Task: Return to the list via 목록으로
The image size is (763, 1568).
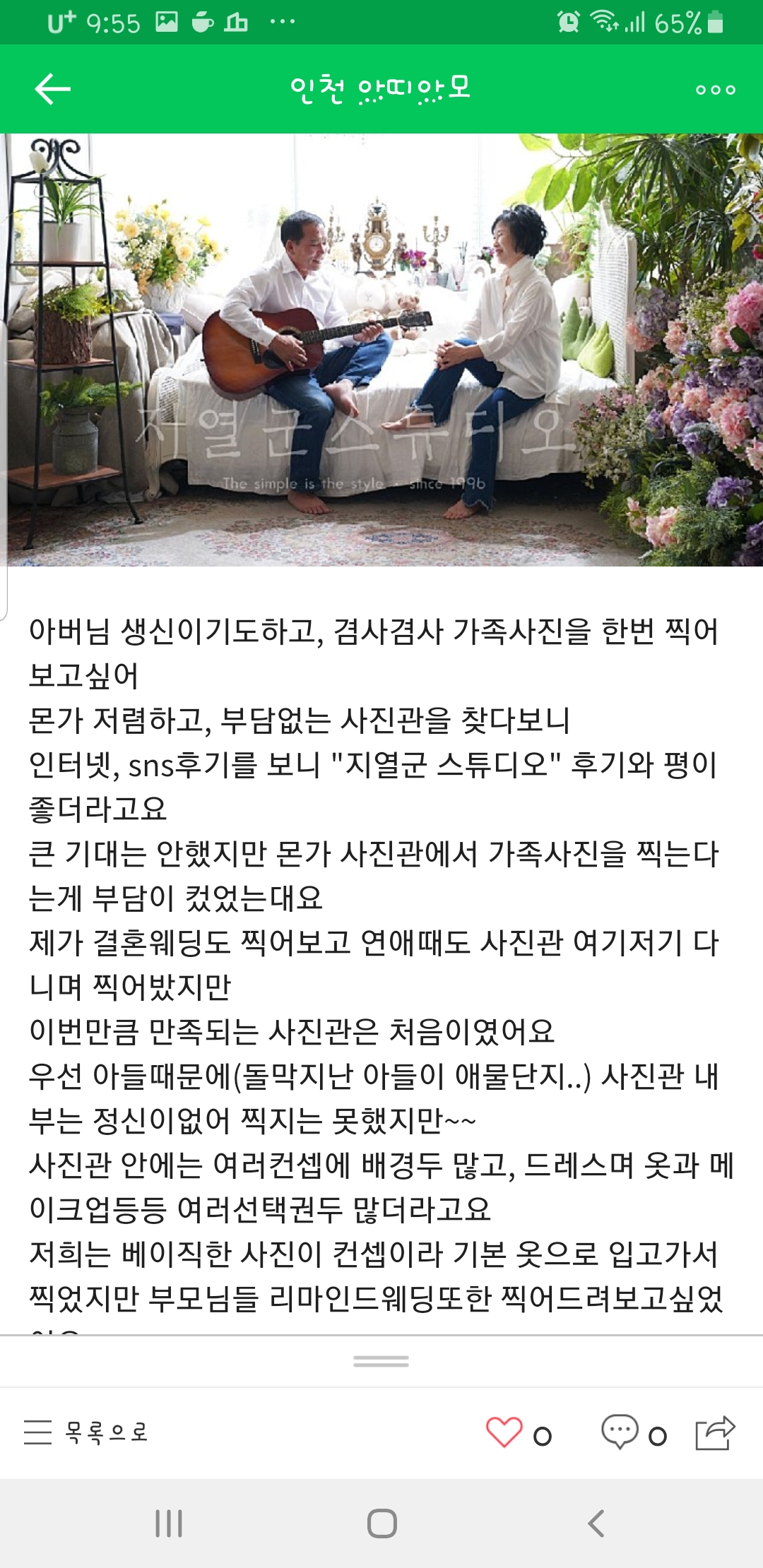Action: (x=86, y=1432)
